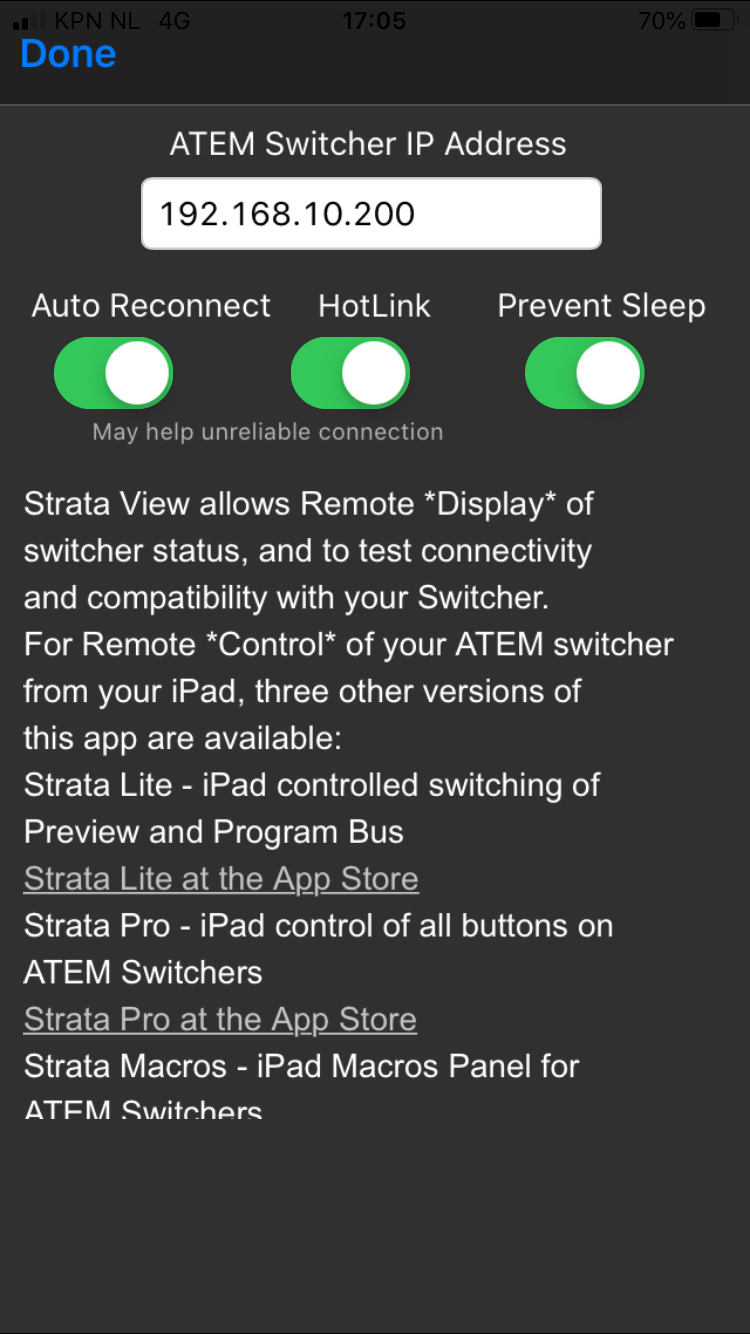Edit the ATEM Switcher IP Address field
This screenshot has height=1334, width=750.
371,213
